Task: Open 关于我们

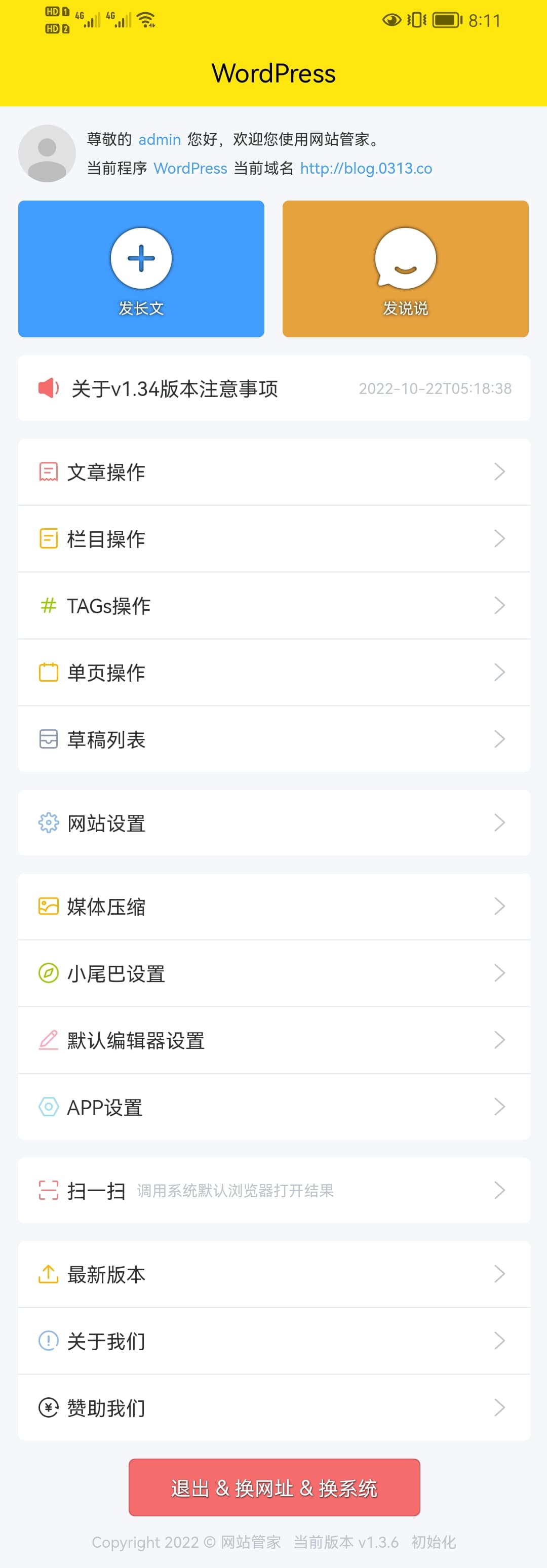Action: [x=274, y=1341]
